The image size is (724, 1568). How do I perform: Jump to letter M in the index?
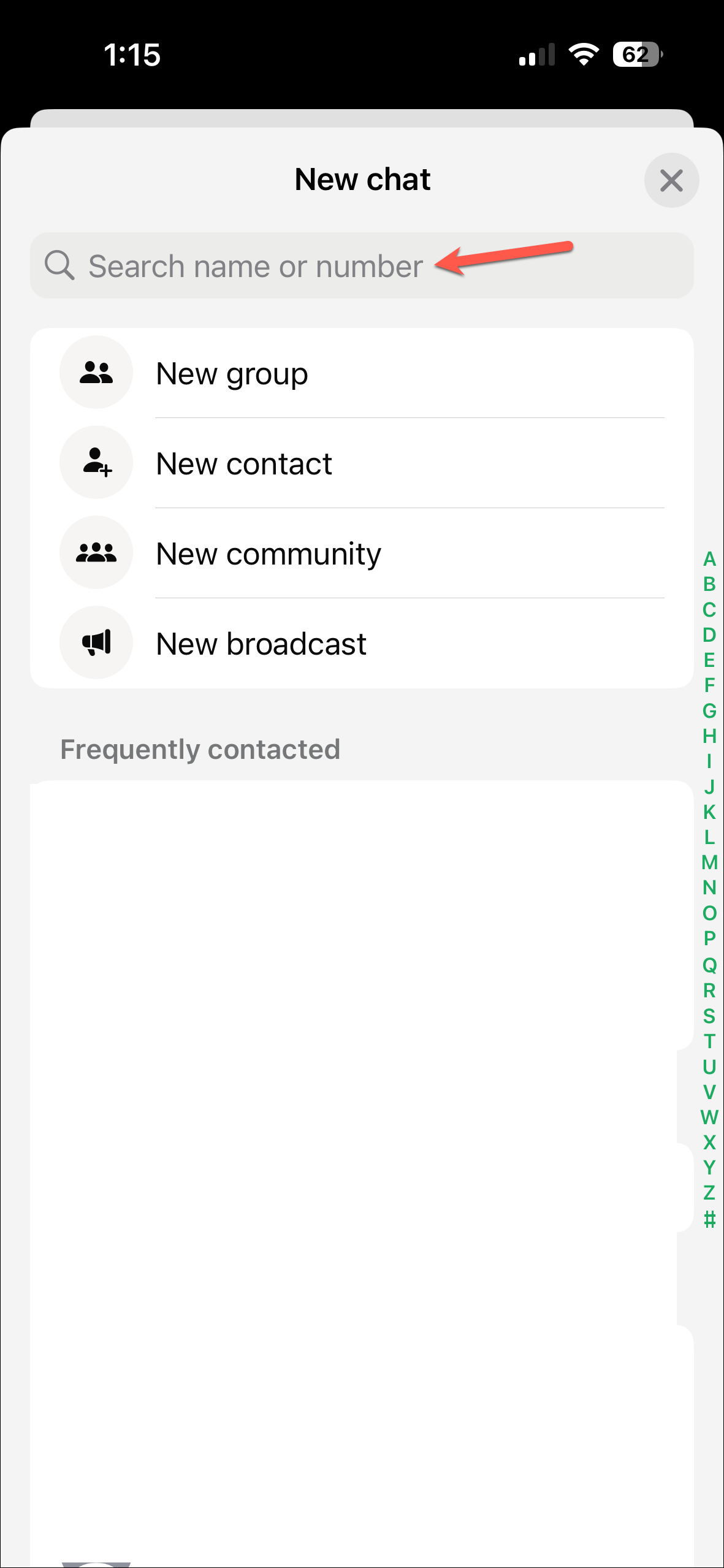(x=709, y=862)
